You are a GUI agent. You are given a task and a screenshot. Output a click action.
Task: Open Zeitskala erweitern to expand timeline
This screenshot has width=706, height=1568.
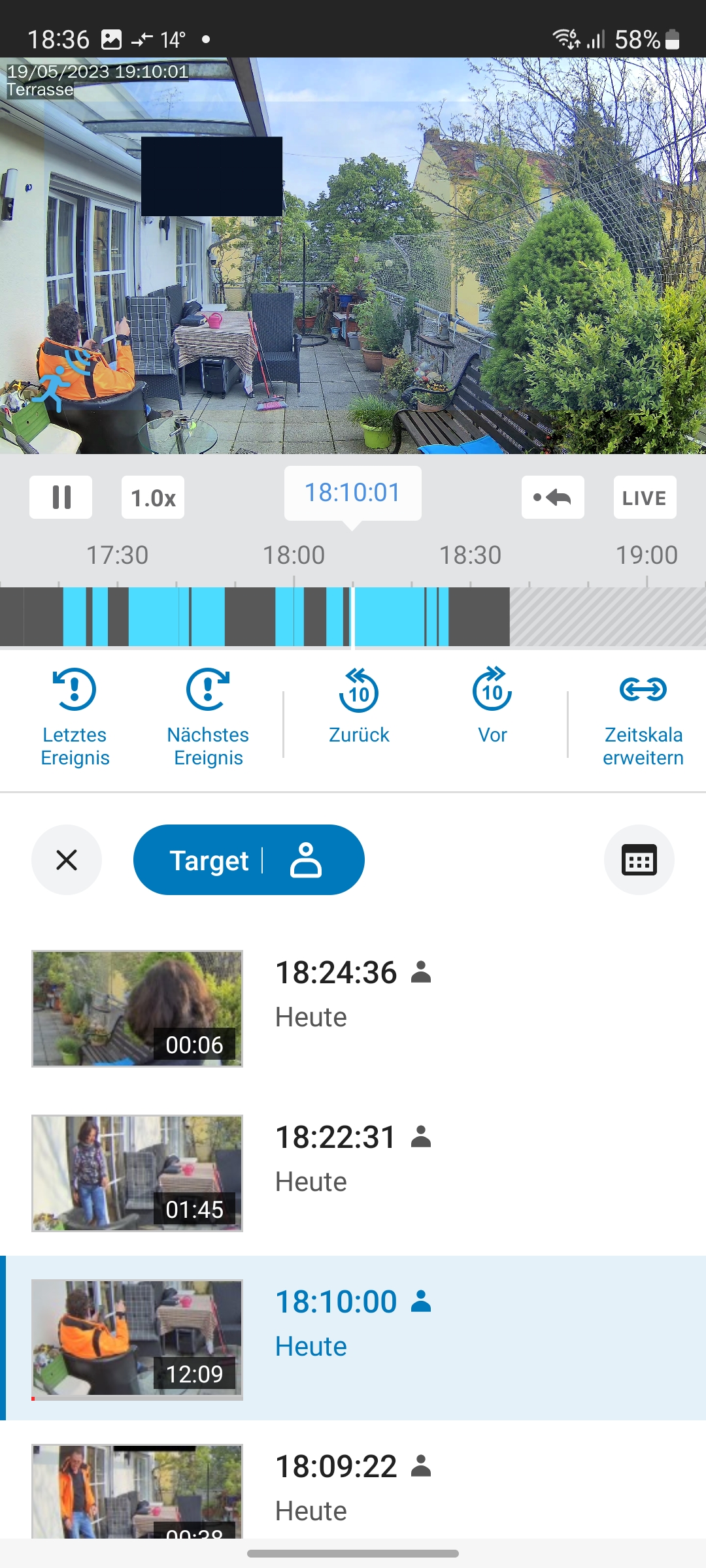(643, 715)
